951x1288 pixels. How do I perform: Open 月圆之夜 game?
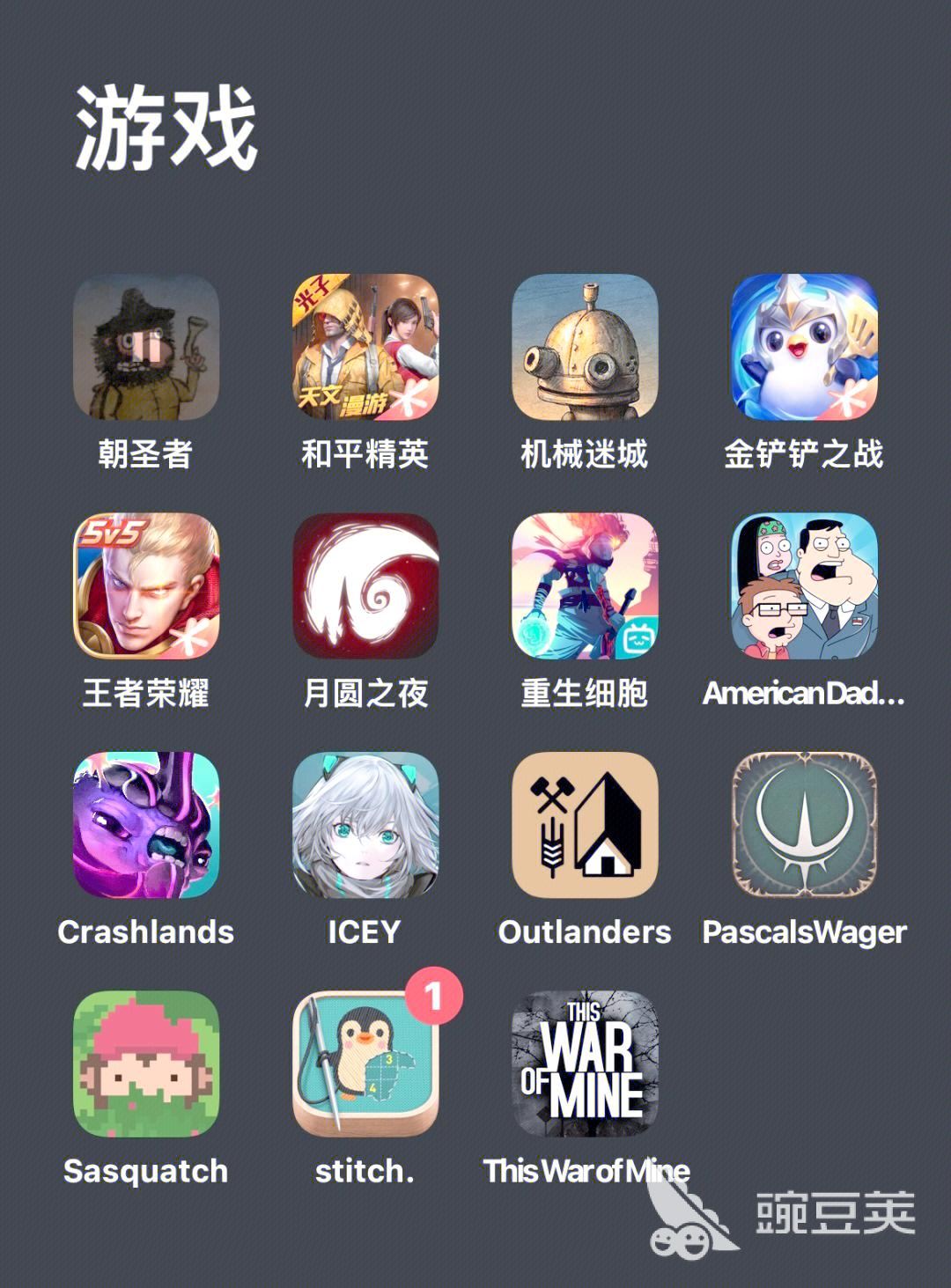coord(365,586)
